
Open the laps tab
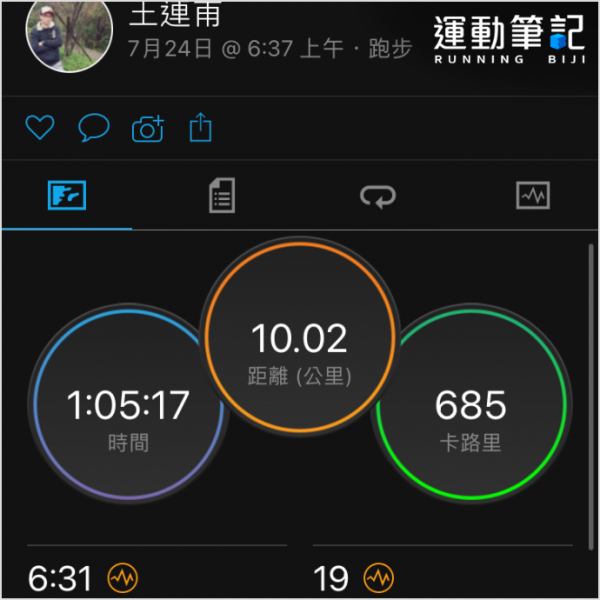(x=378, y=196)
